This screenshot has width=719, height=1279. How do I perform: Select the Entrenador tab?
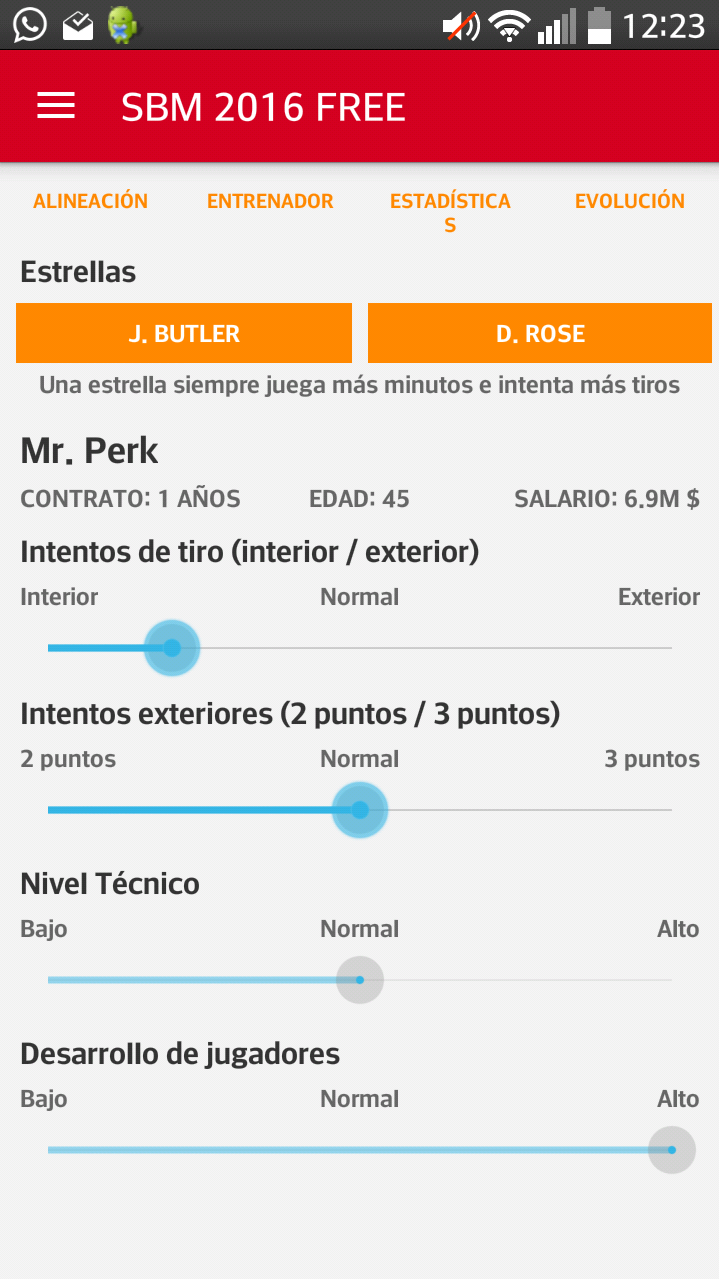pos(270,201)
